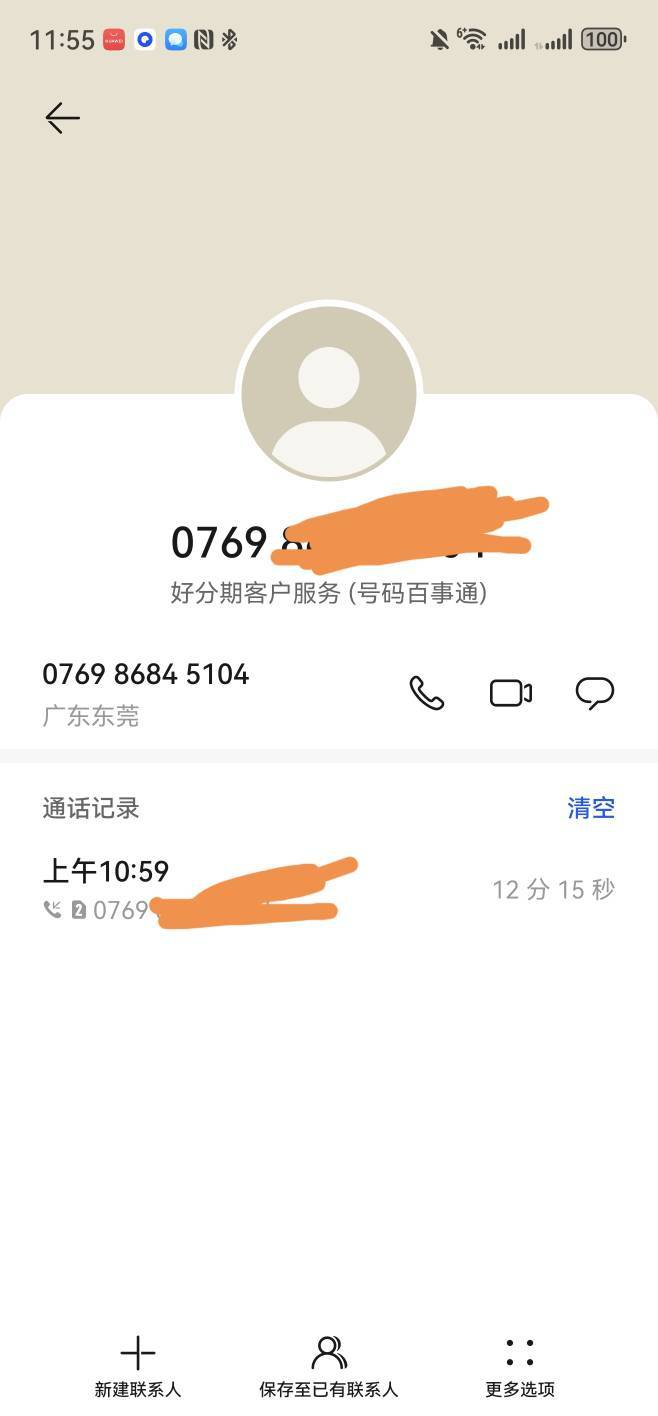
Task: Tap the contact avatar picture
Action: (x=329, y=393)
